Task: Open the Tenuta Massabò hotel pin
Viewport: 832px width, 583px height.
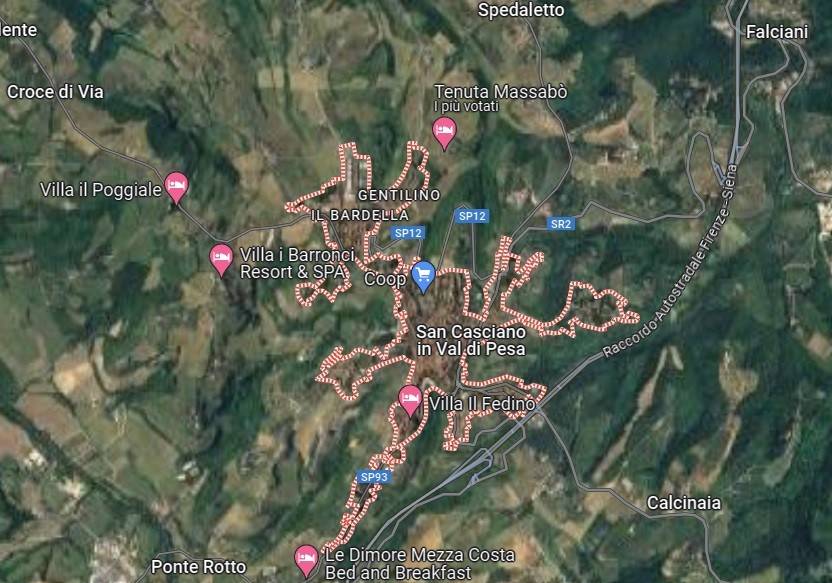Action: point(444,130)
